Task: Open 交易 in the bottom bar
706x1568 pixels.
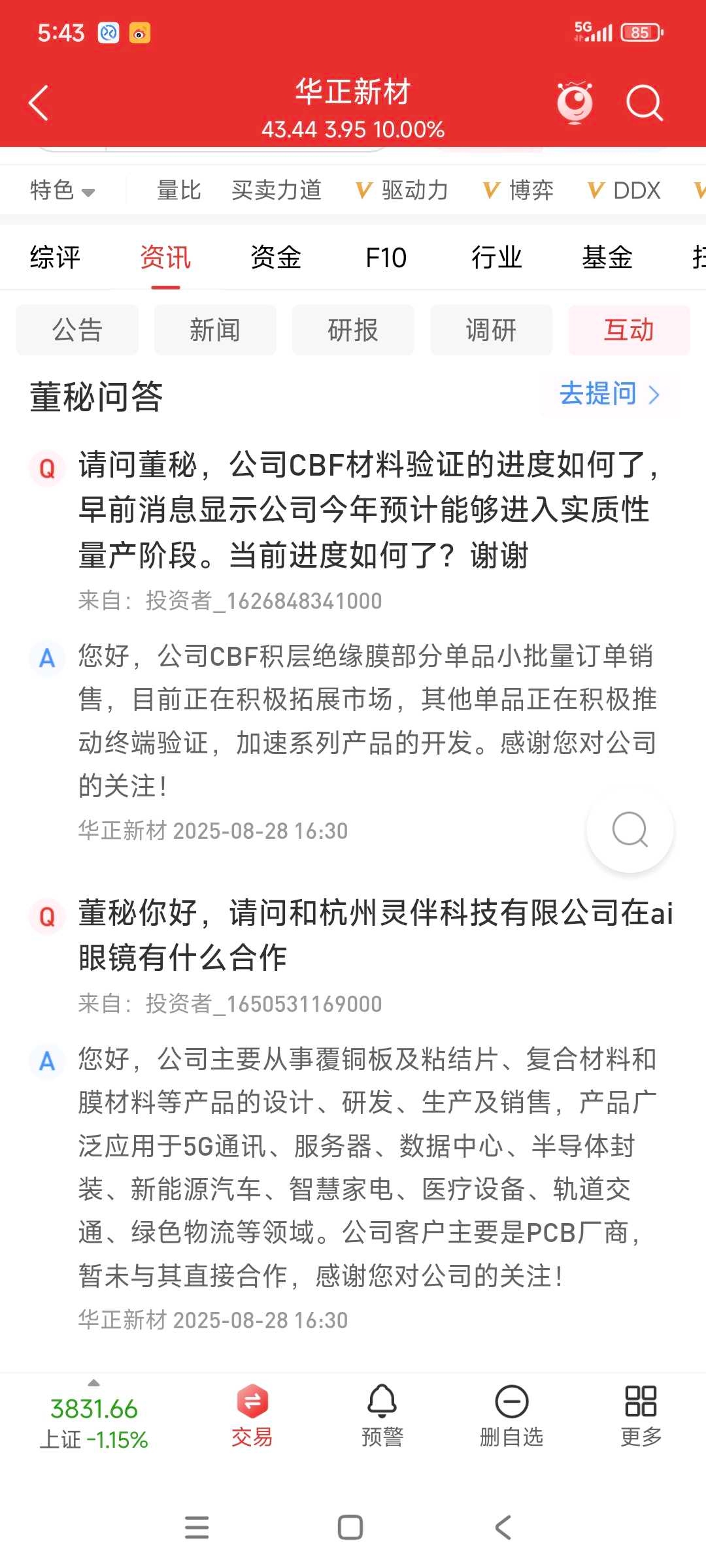Action: tap(252, 1416)
